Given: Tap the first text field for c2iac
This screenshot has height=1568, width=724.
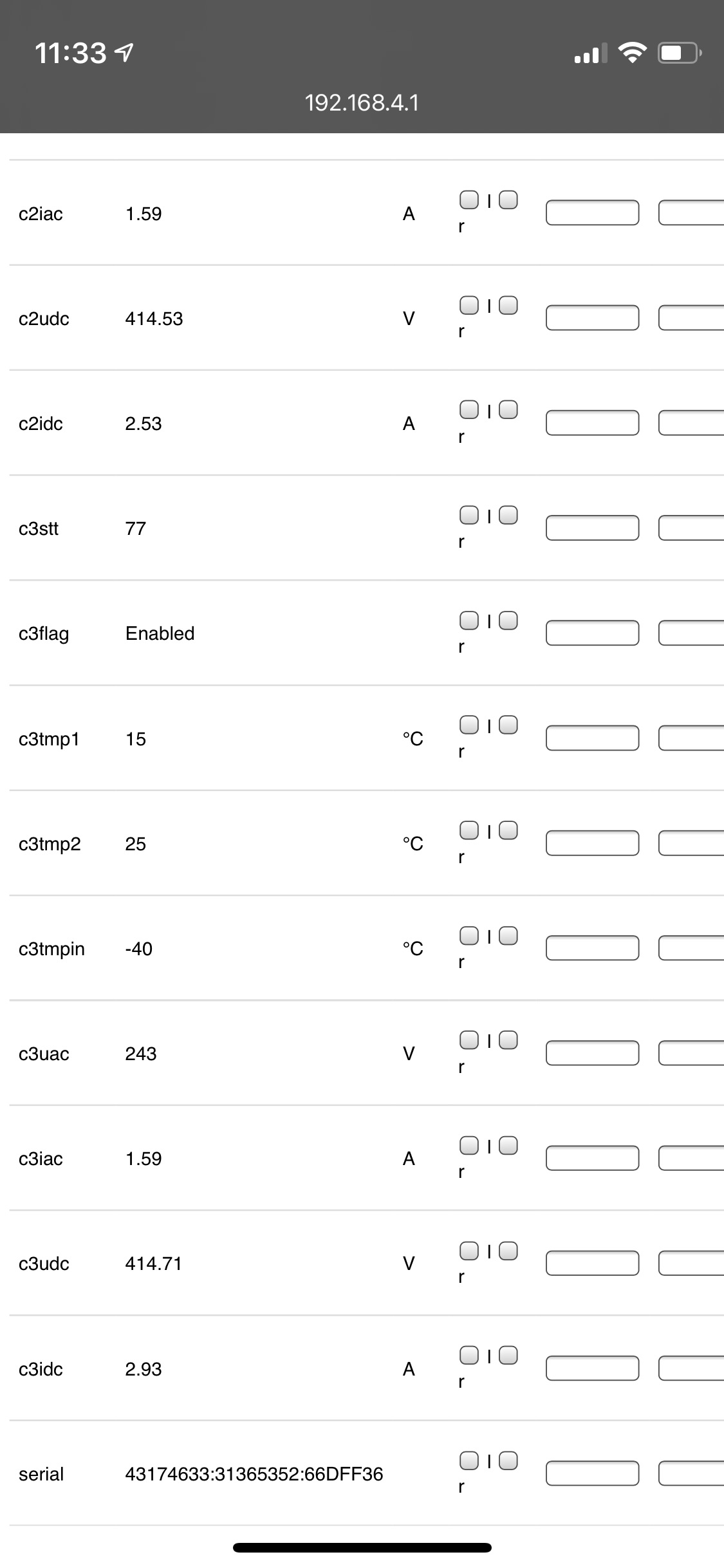Looking at the screenshot, I should 592,212.
